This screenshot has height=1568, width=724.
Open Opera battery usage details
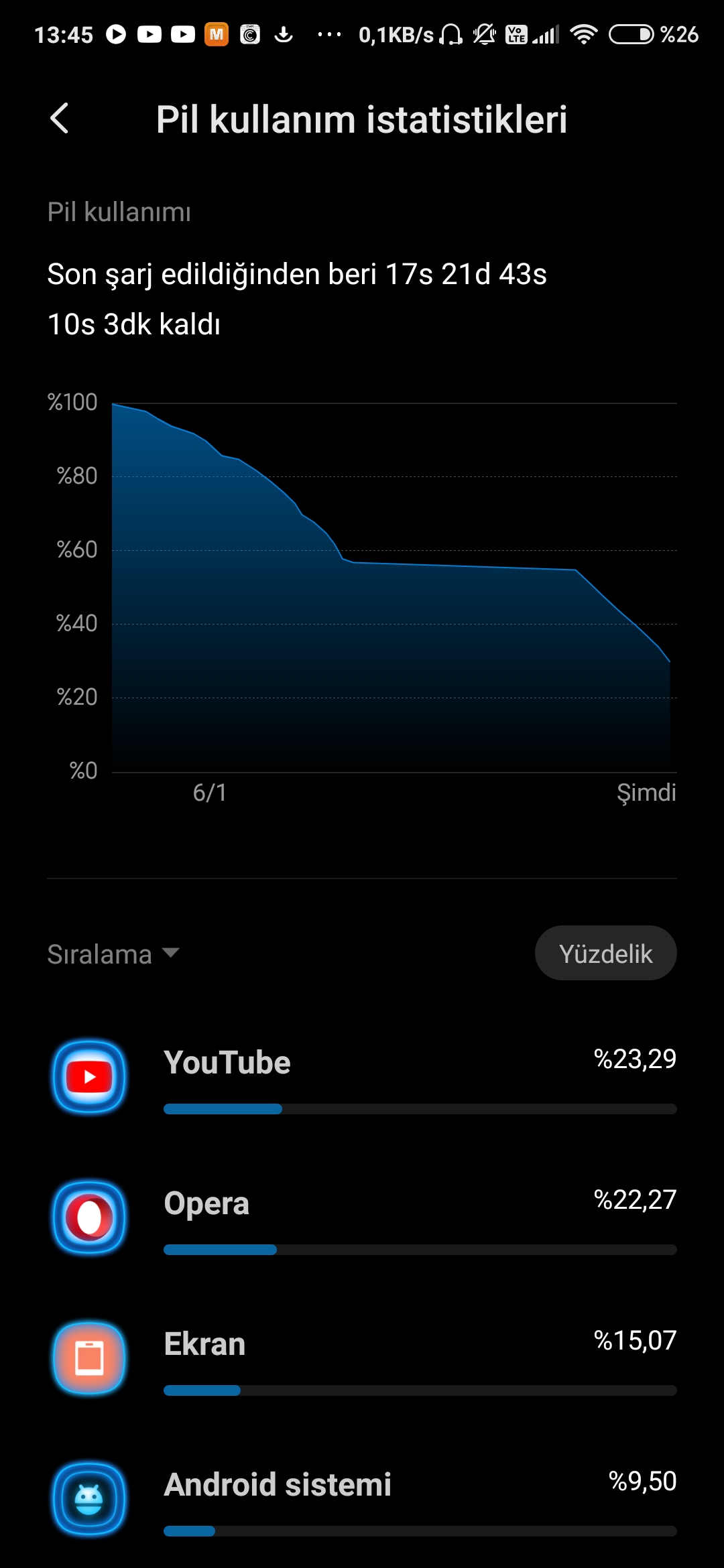pos(362,1218)
